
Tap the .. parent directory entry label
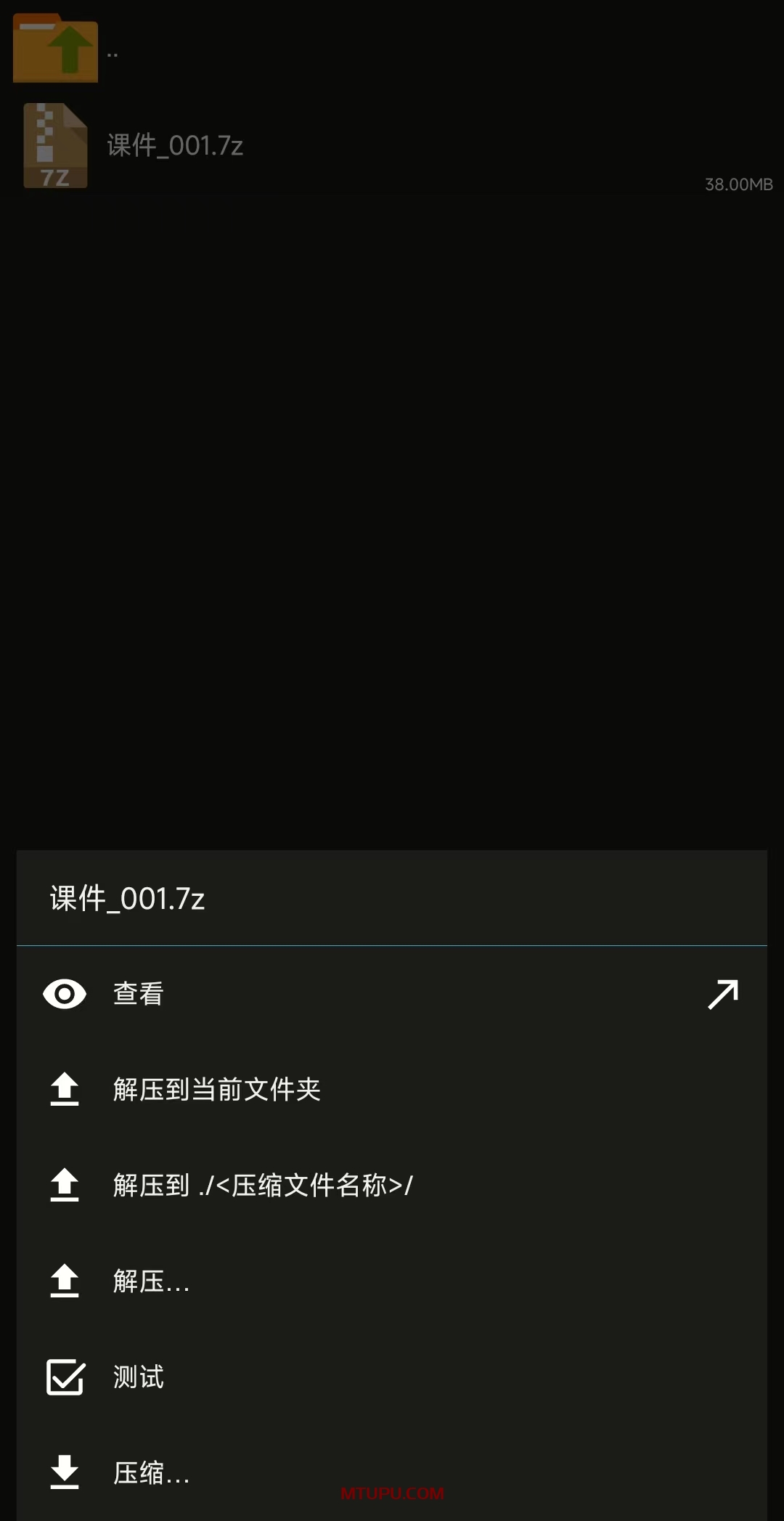113,52
